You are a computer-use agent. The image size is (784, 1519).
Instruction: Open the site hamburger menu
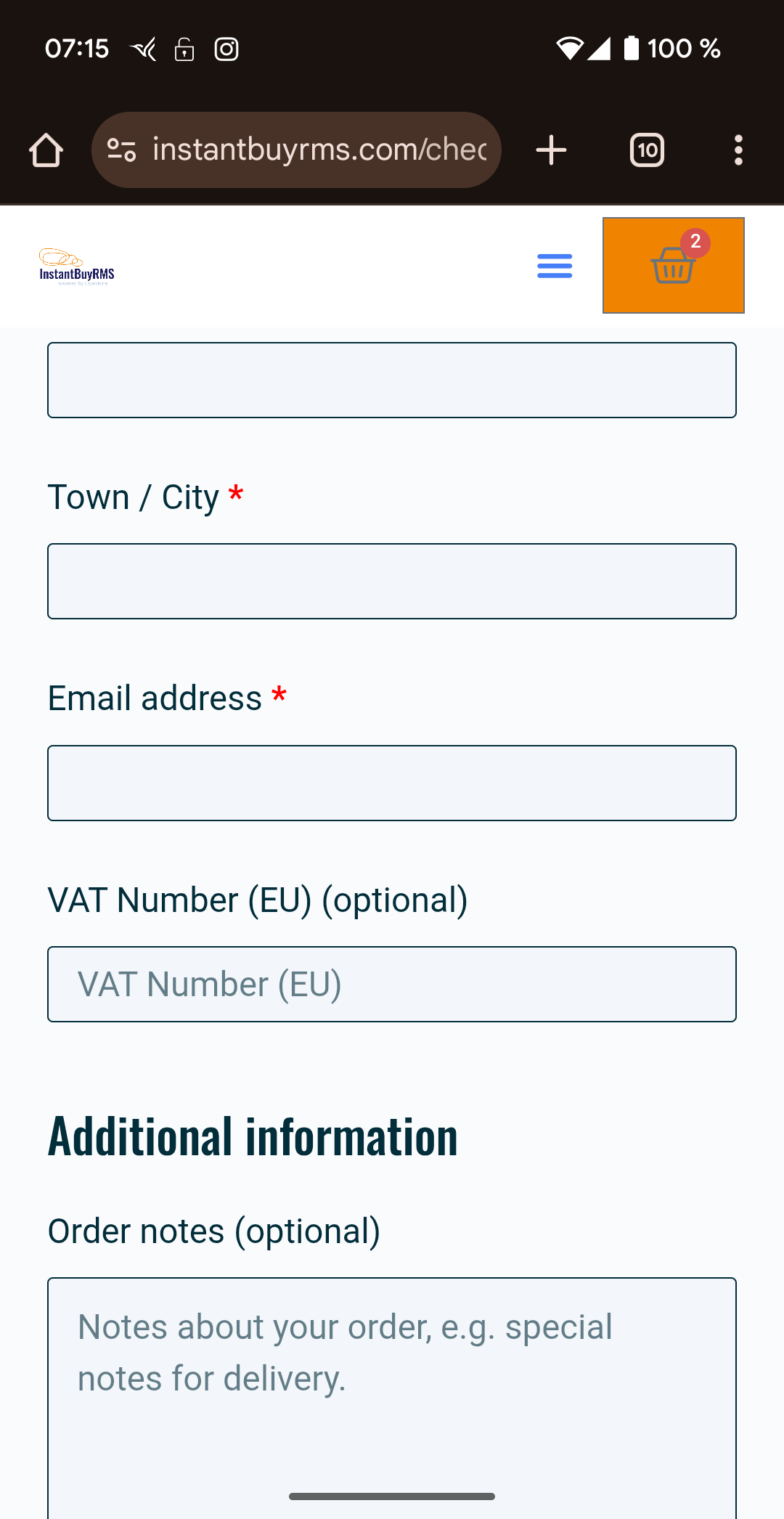pyautogui.click(x=555, y=266)
